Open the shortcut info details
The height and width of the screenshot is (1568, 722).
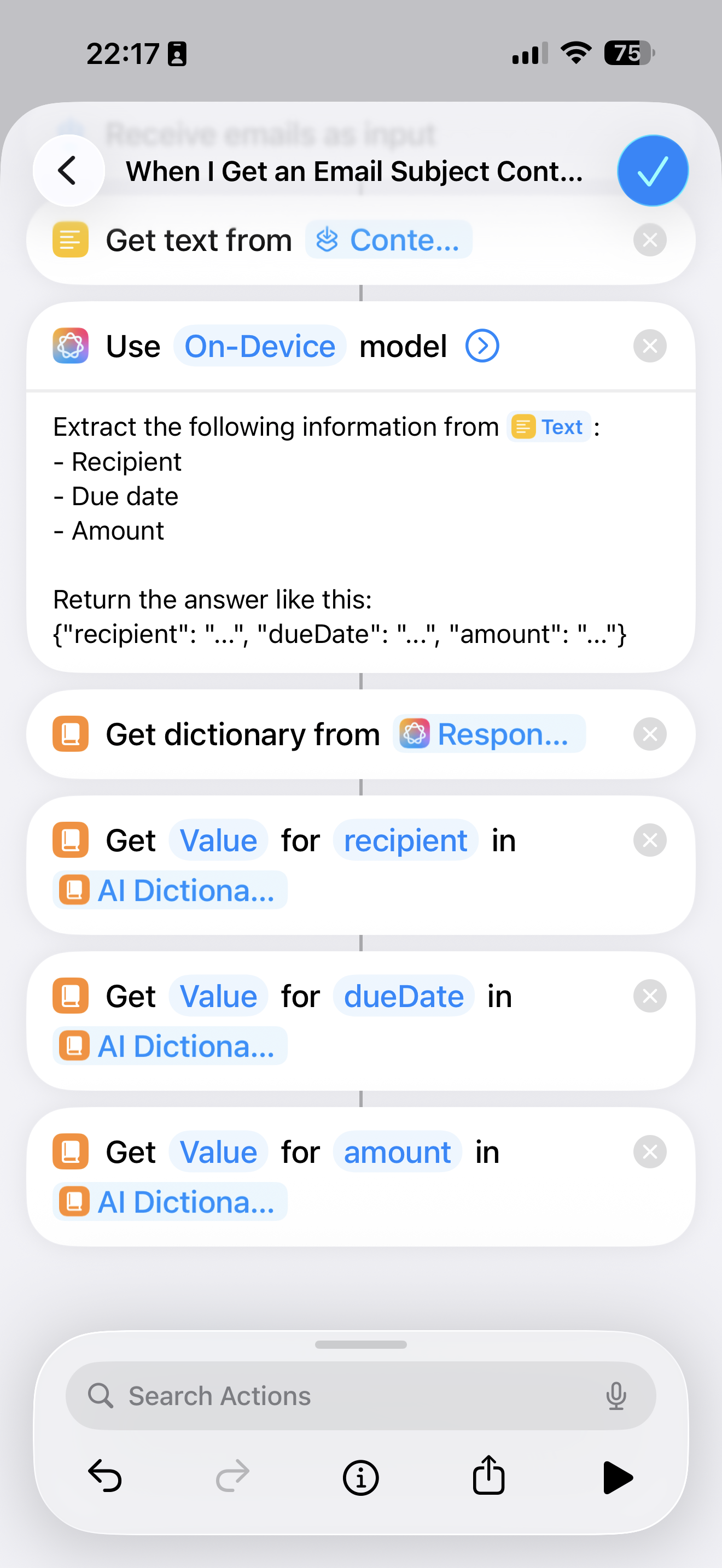[360, 1477]
